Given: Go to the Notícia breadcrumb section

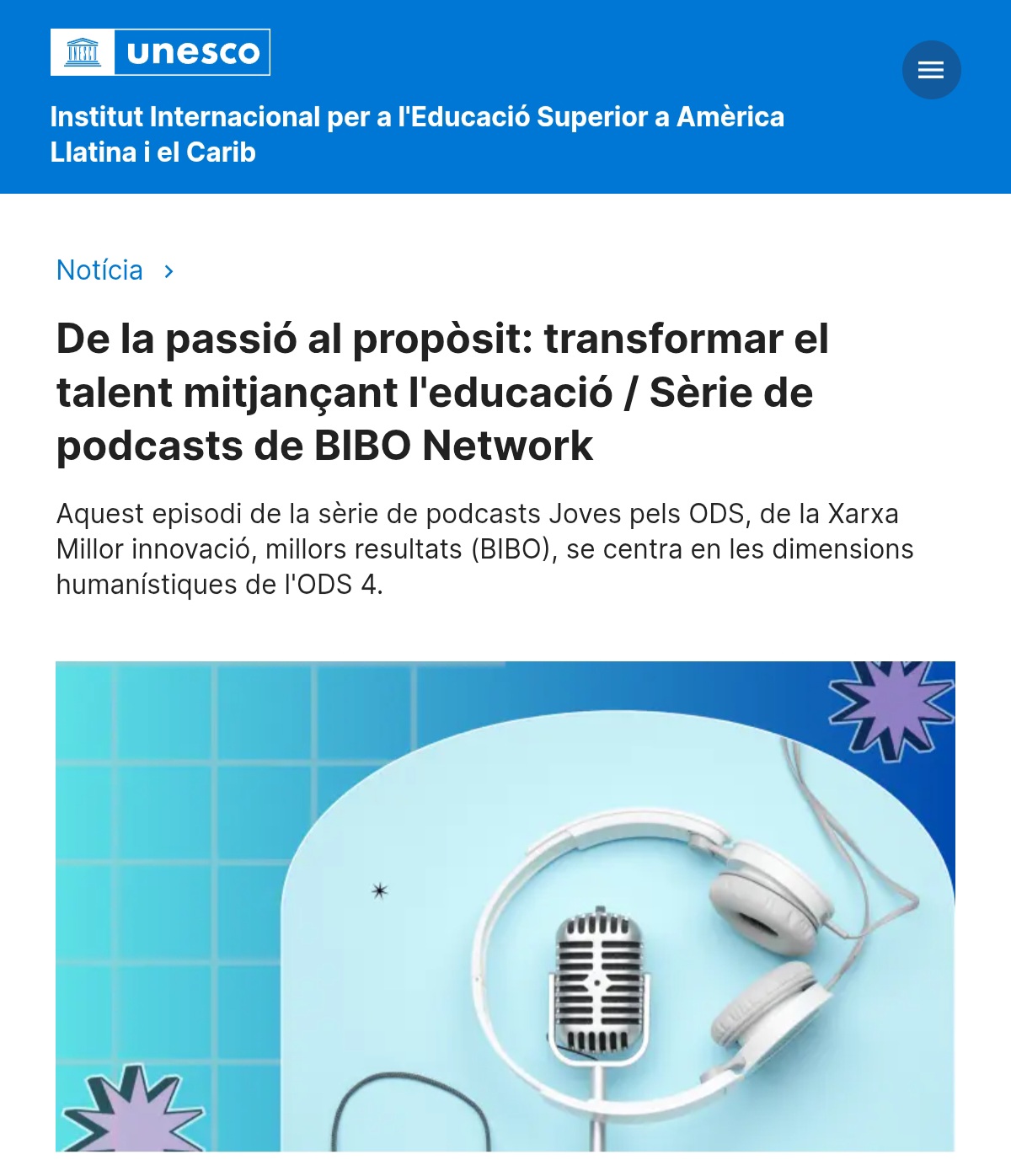Looking at the screenshot, I should tap(99, 270).
